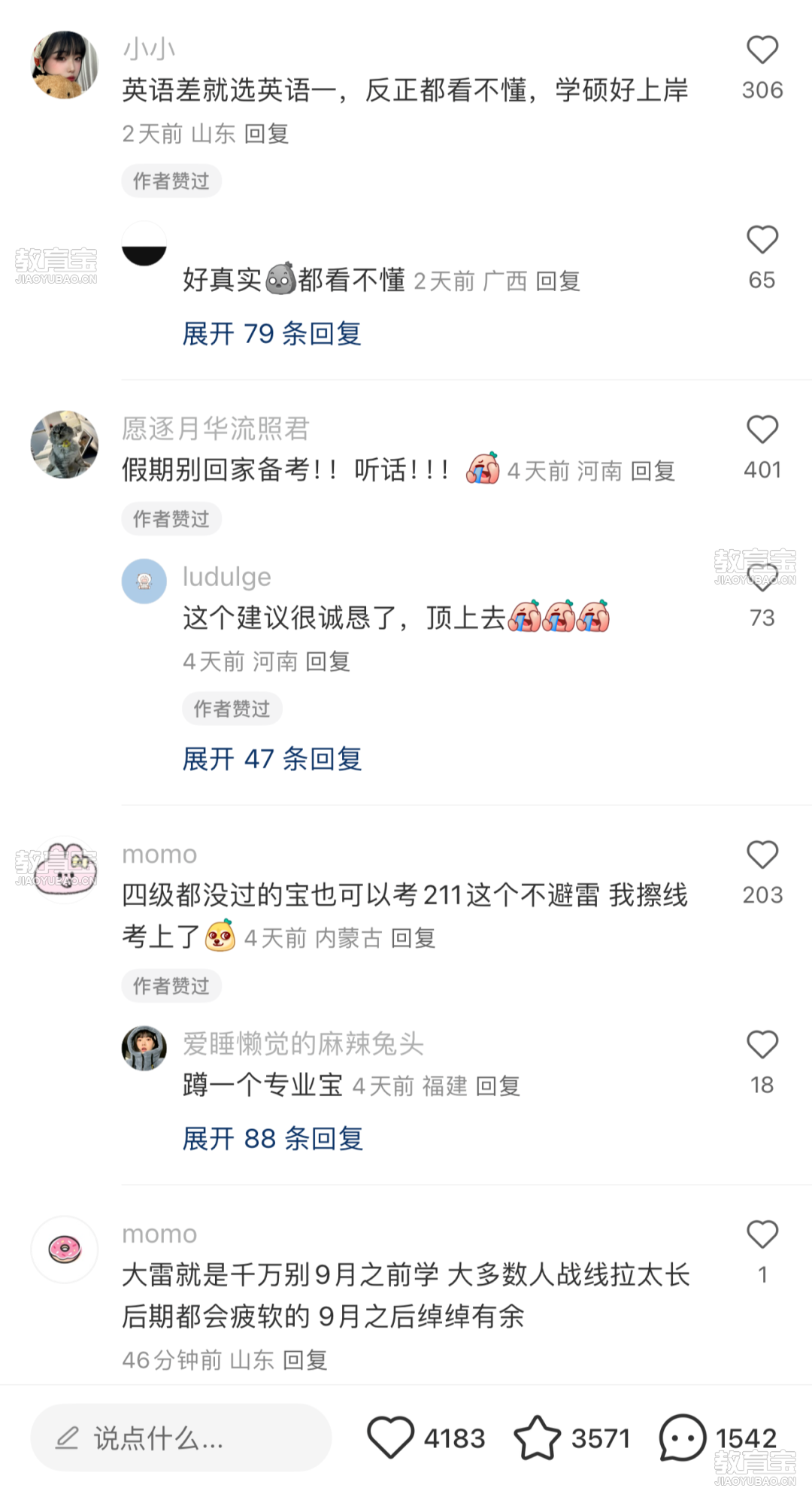This screenshot has height=1503, width=812.
Task: Like the post with 4183 likes
Action: 390,1438
